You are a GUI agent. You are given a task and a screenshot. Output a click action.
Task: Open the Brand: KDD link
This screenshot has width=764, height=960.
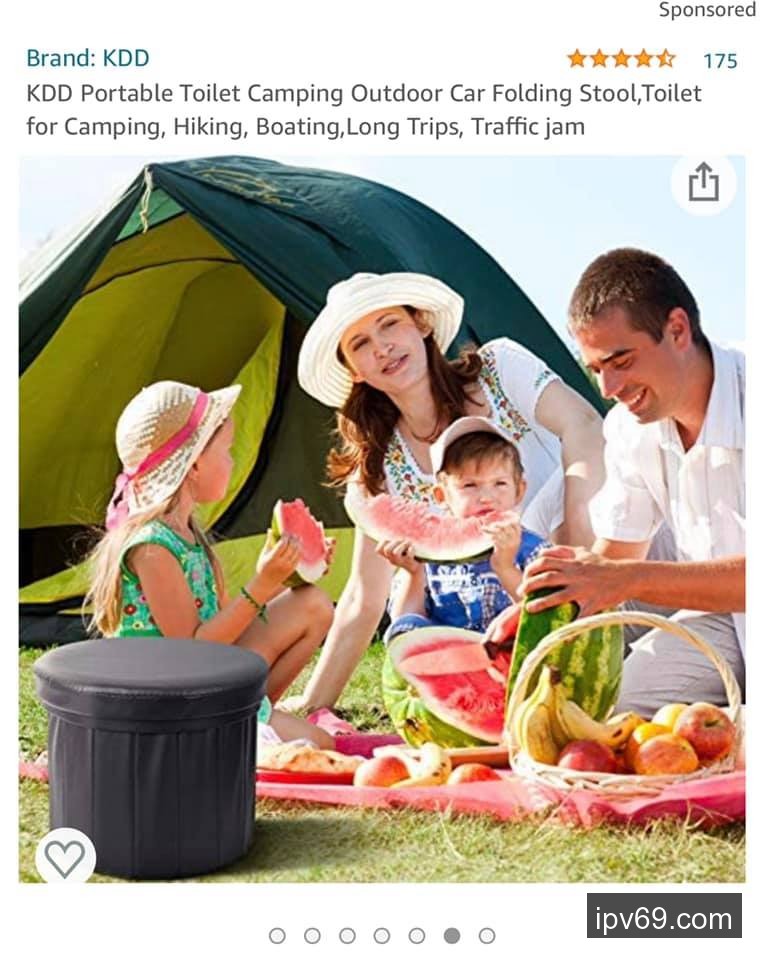(x=87, y=58)
